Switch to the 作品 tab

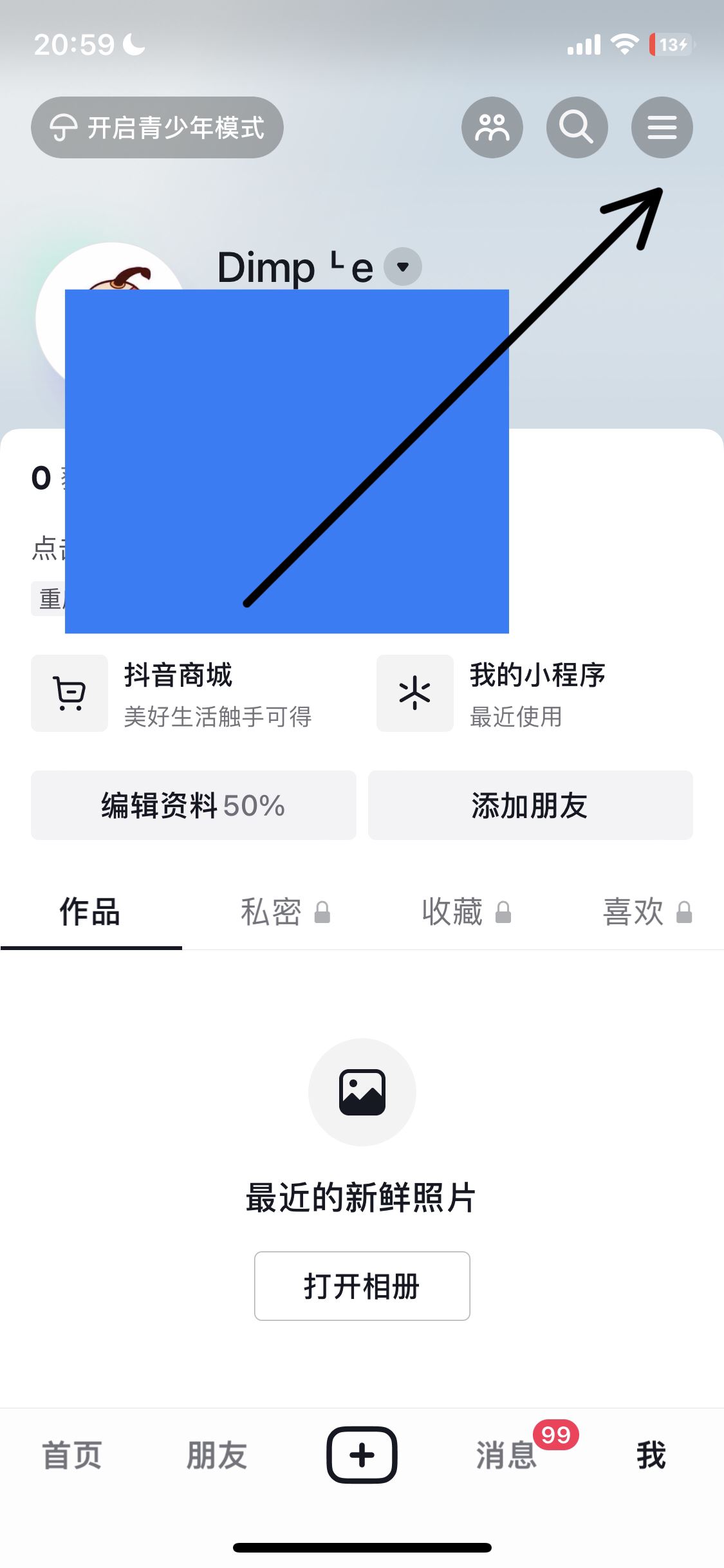pos(89,912)
